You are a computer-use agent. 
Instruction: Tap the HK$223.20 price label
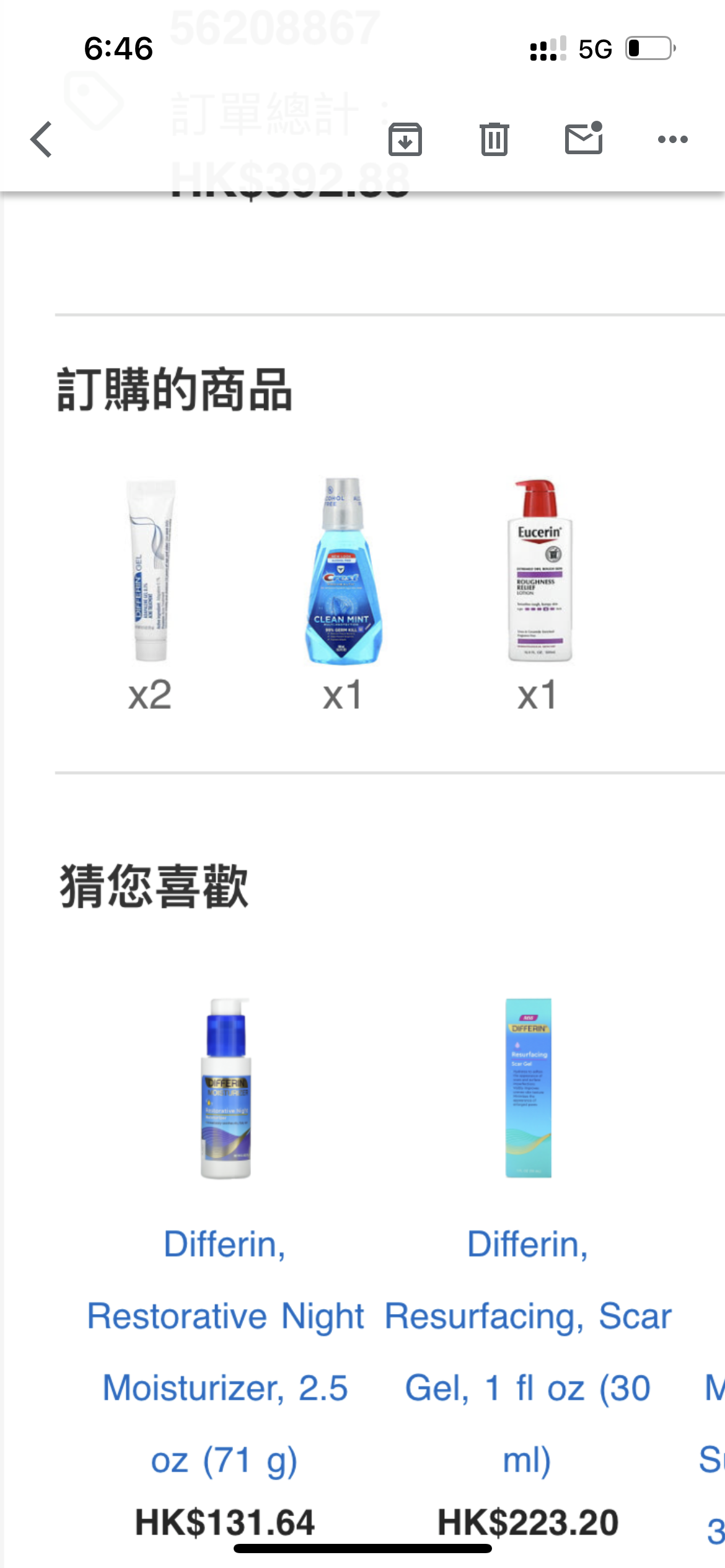[x=528, y=1520]
